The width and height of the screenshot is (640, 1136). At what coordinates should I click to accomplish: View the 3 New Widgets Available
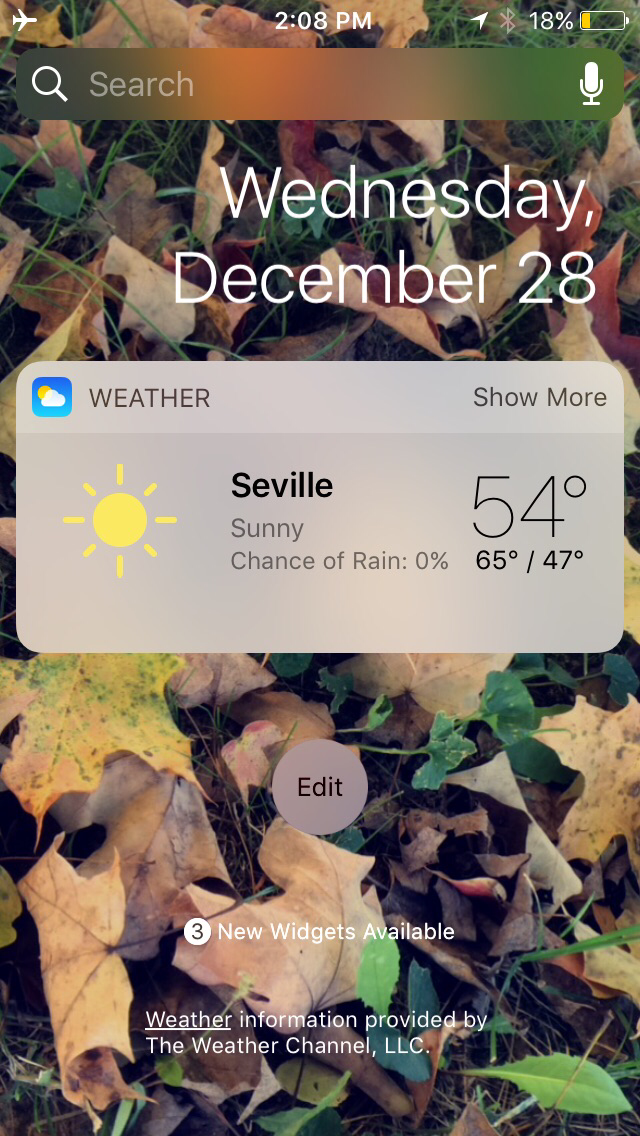pos(320,932)
